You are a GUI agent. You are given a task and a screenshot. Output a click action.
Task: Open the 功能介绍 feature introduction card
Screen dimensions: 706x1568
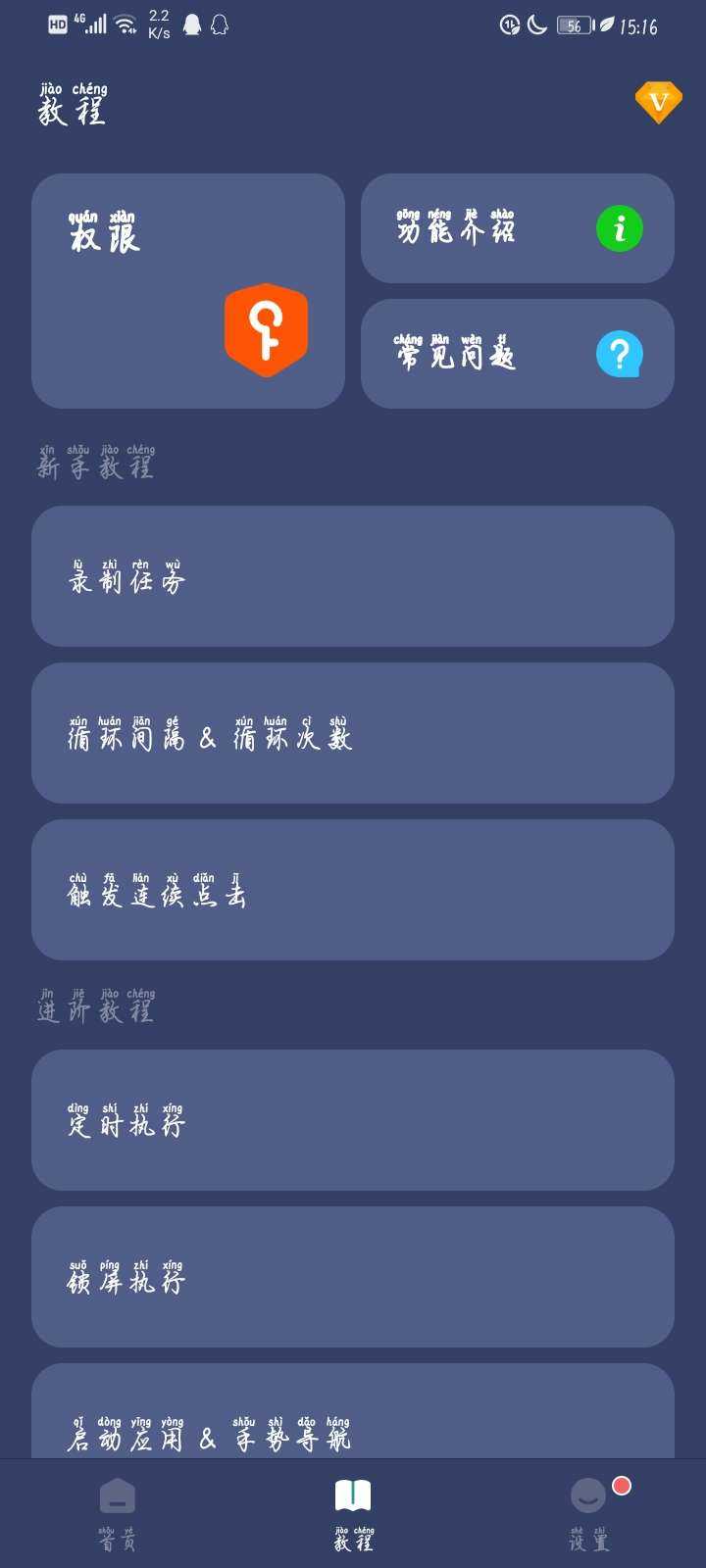[x=517, y=228]
